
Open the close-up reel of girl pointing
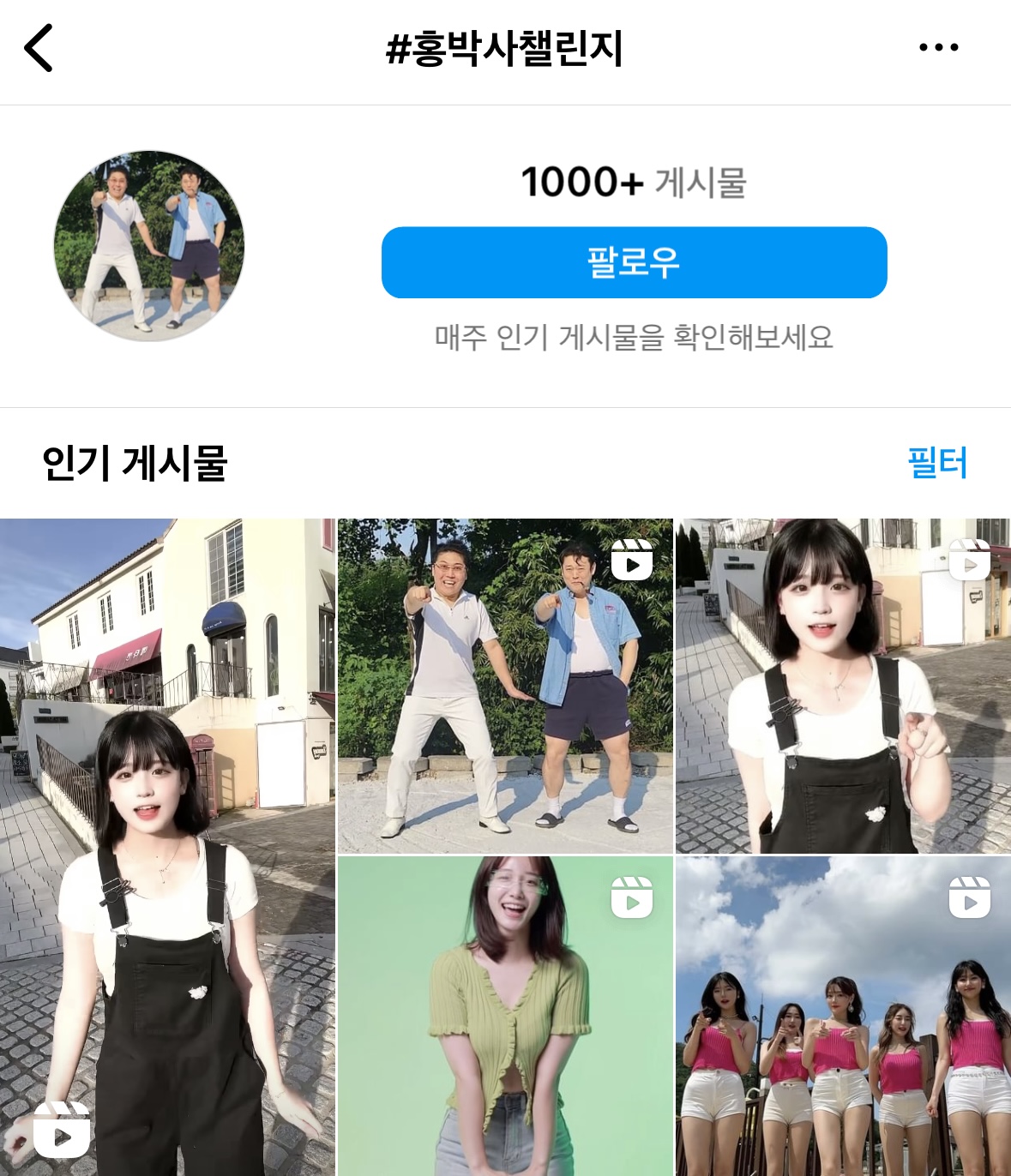click(843, 686)
